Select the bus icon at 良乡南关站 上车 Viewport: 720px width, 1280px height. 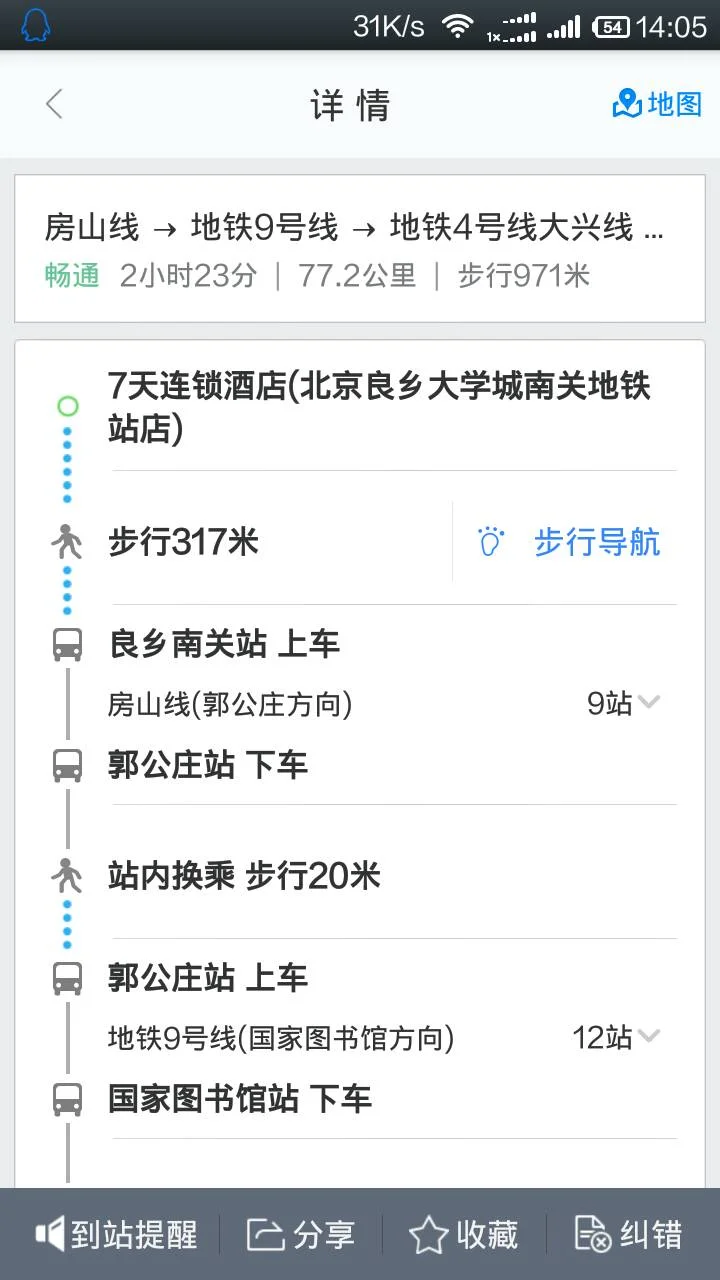click(66, 644)
